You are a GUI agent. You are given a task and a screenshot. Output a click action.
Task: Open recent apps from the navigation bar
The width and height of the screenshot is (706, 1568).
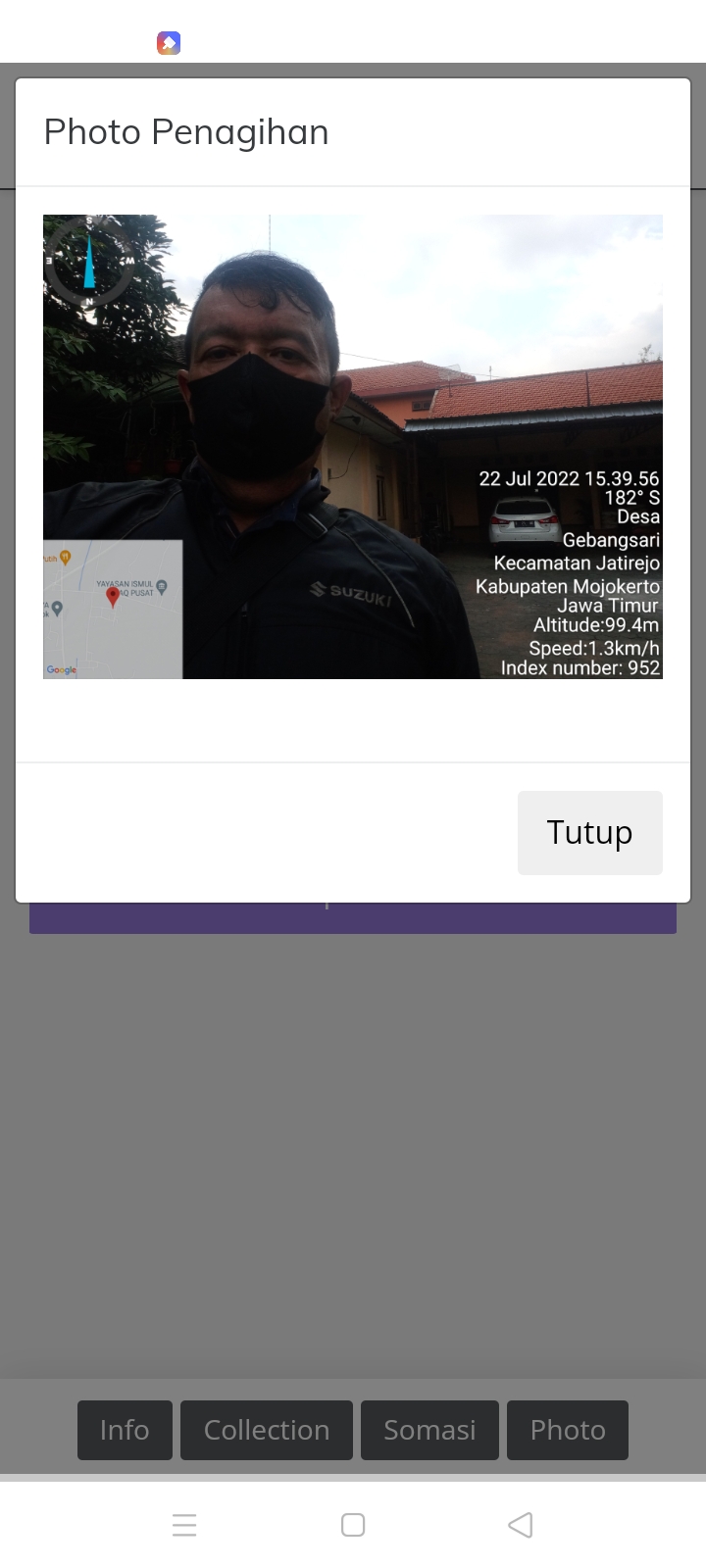(x=184, y=1525)
